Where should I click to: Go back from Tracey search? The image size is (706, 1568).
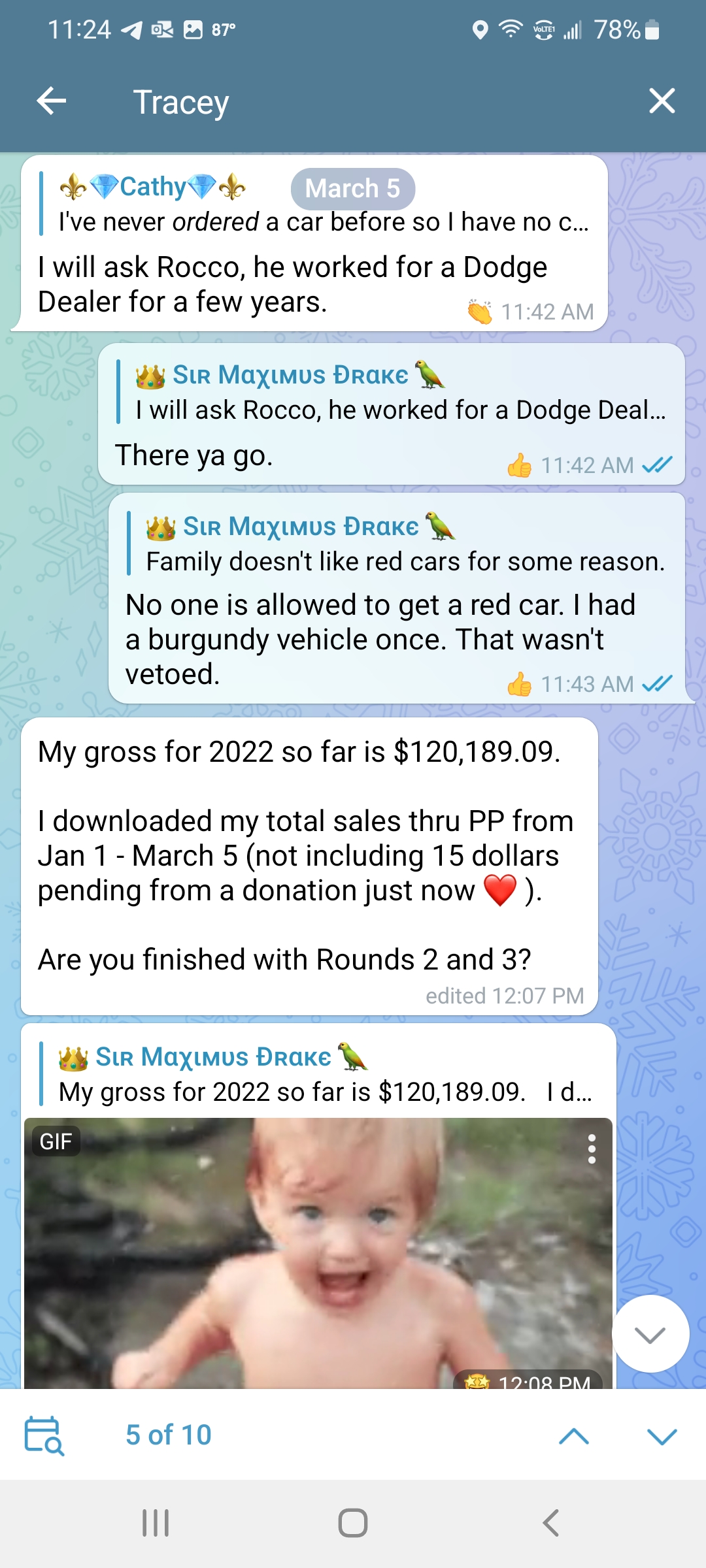(52, 101)
